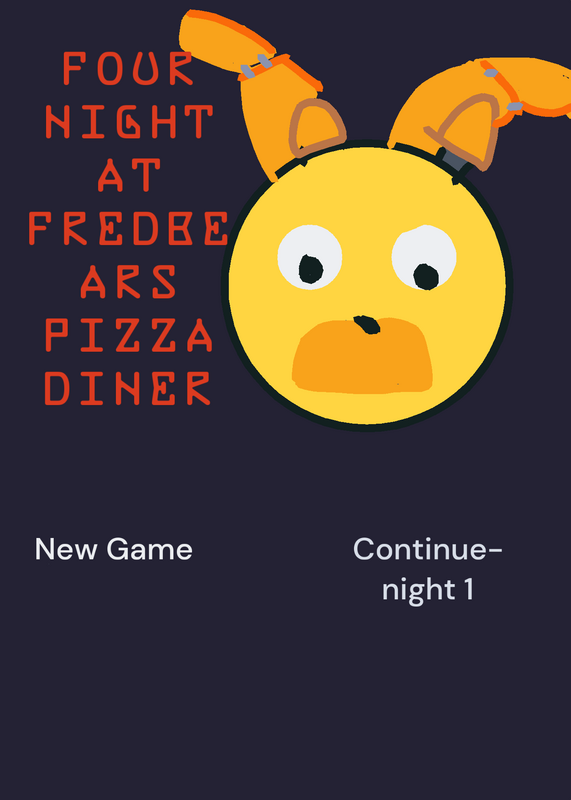Viewport: 571px width, 800px height.
Task: Start a New Game
Action: point(113,549)
